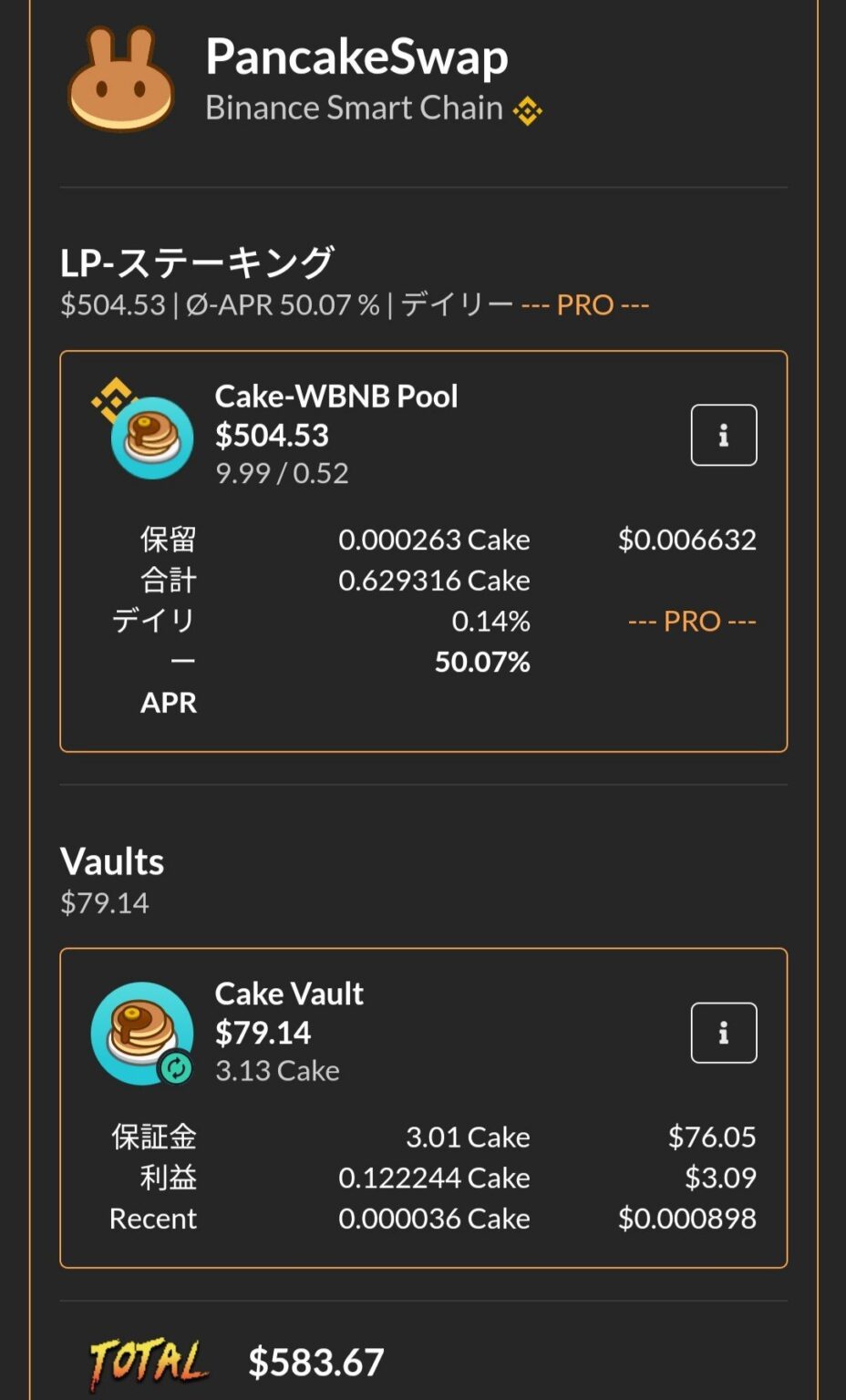Open info for the Cake-WBNB Pool
The image size is (846, 1400).
723,435
